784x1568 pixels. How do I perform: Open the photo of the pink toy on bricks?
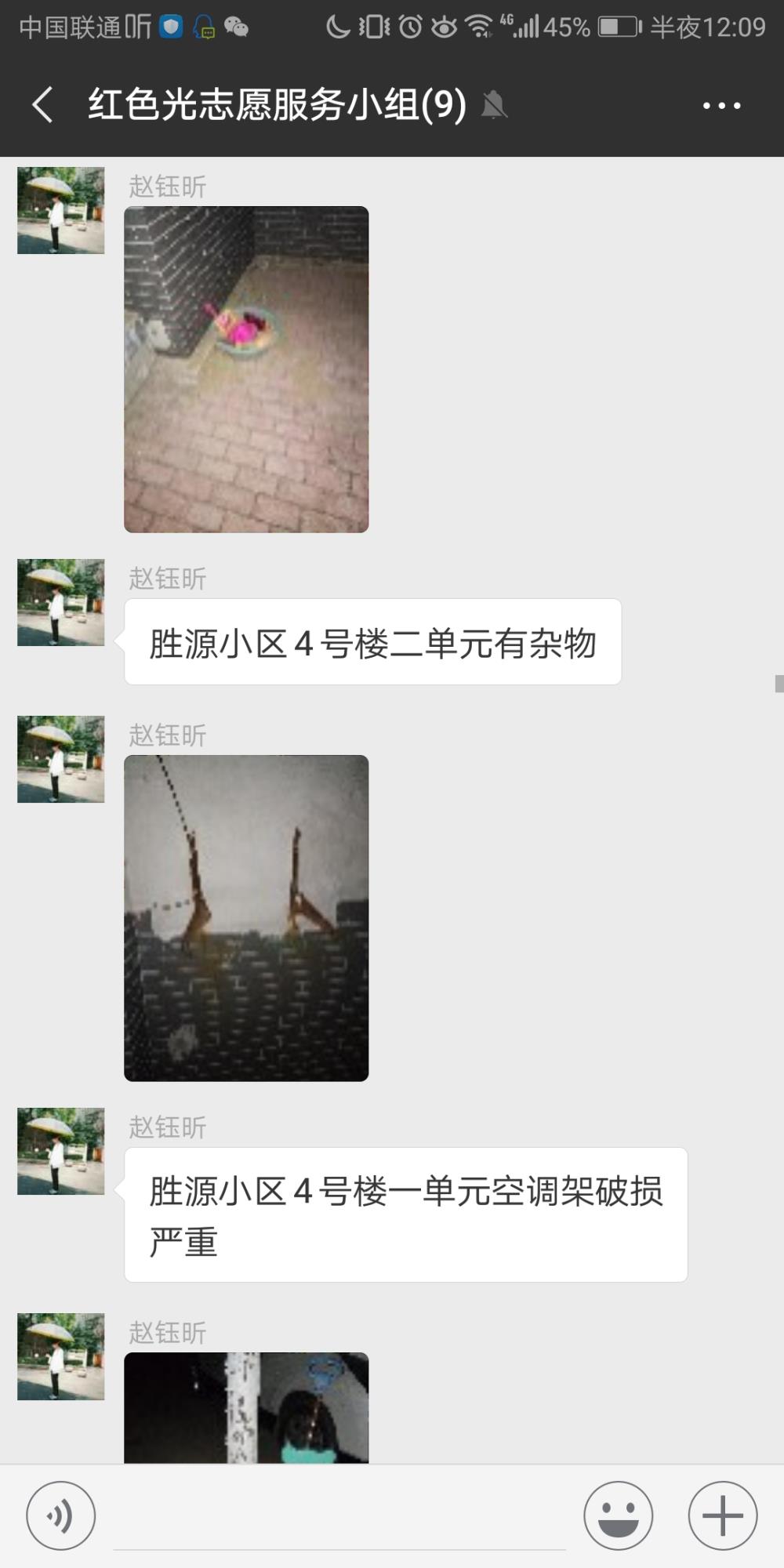click(246, 369)
